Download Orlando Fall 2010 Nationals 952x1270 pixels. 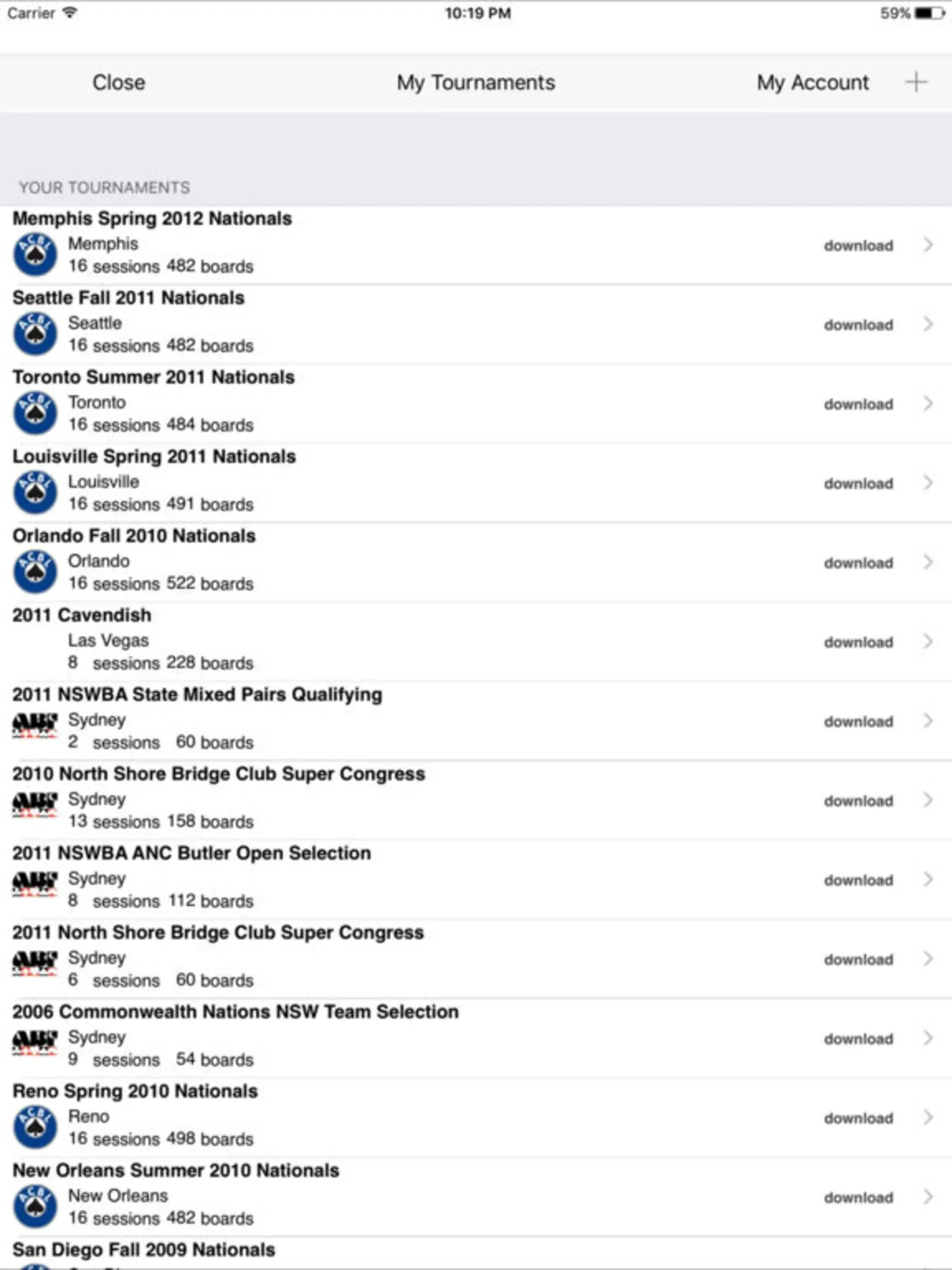coord(858,563)
